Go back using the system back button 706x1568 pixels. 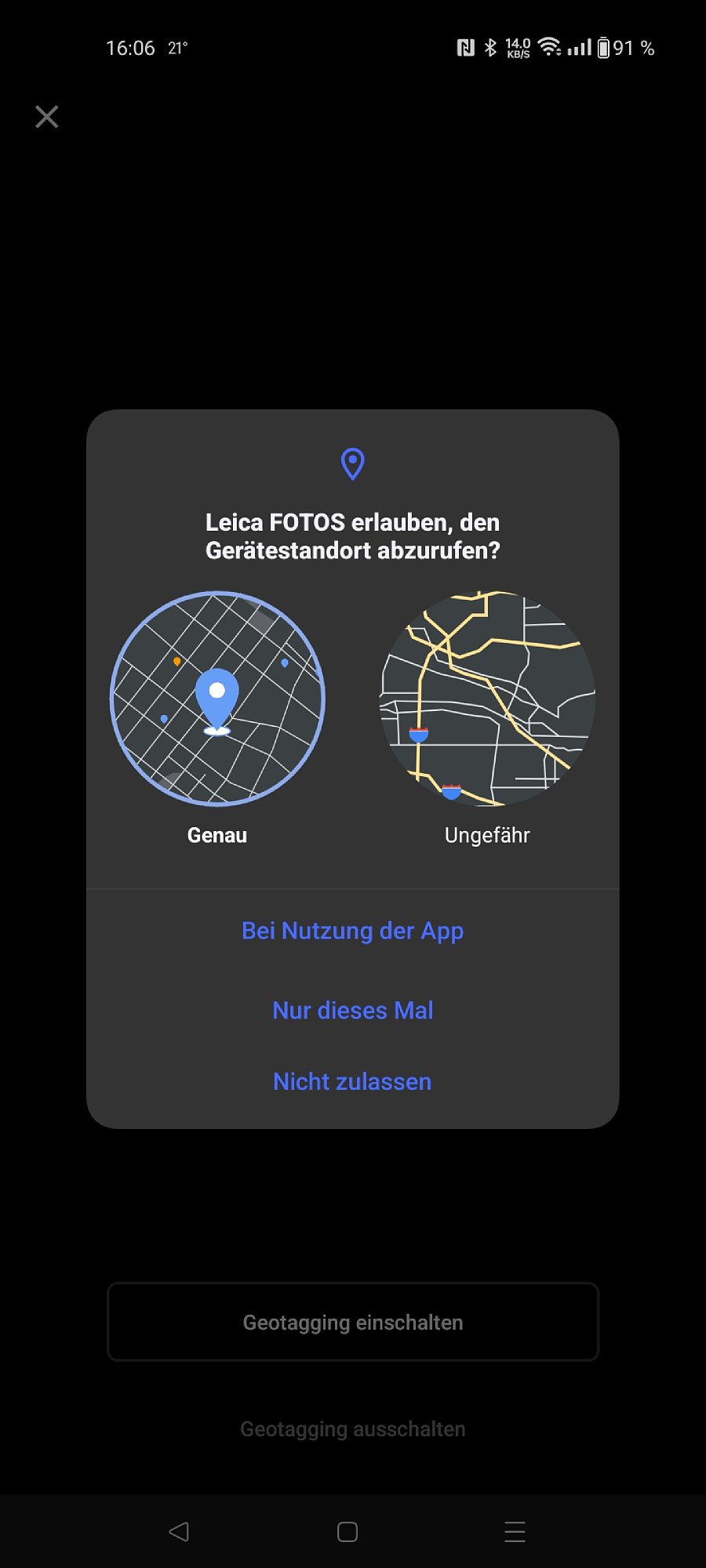[x=179, y=1531]
